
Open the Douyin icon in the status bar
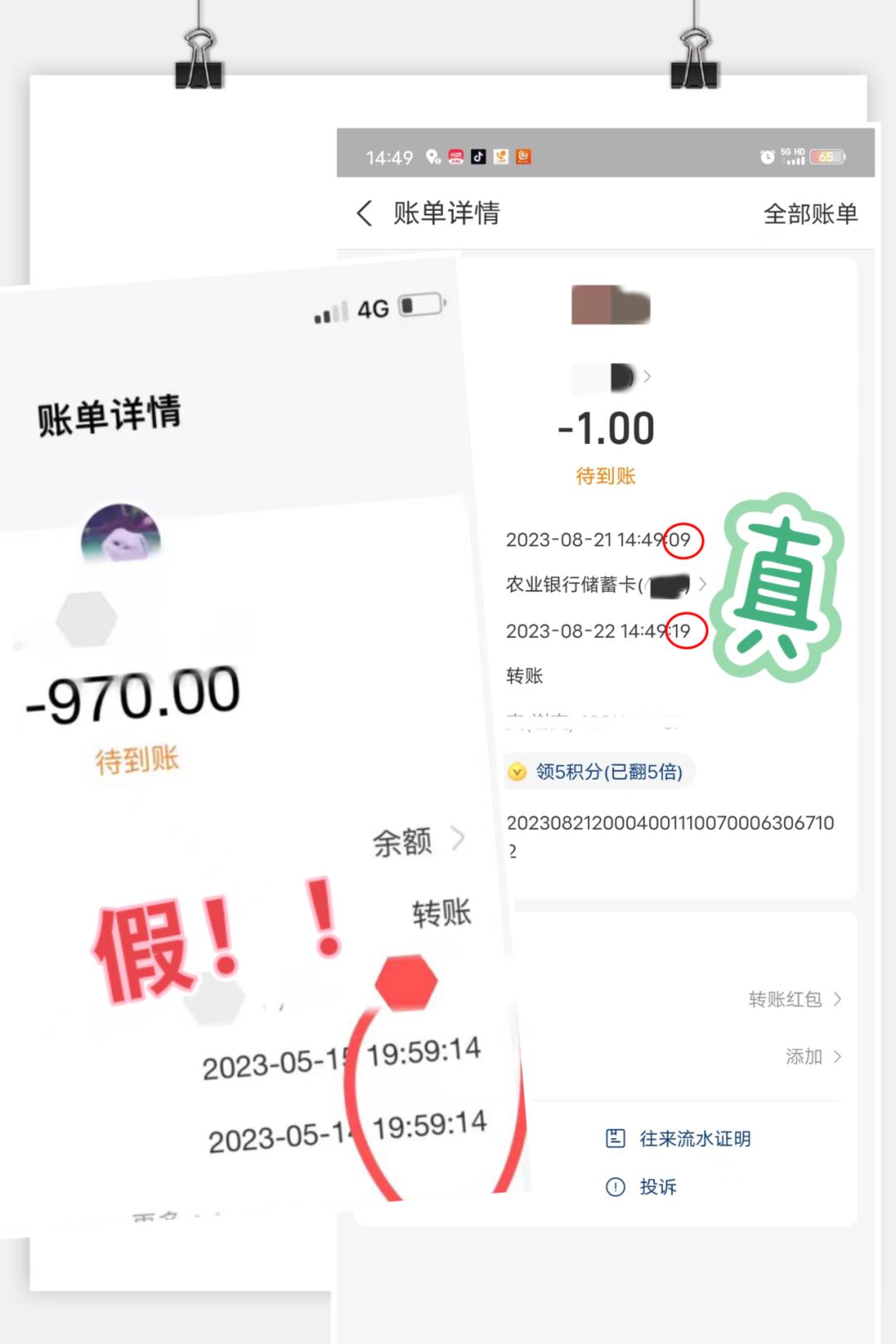pos(477,158)
